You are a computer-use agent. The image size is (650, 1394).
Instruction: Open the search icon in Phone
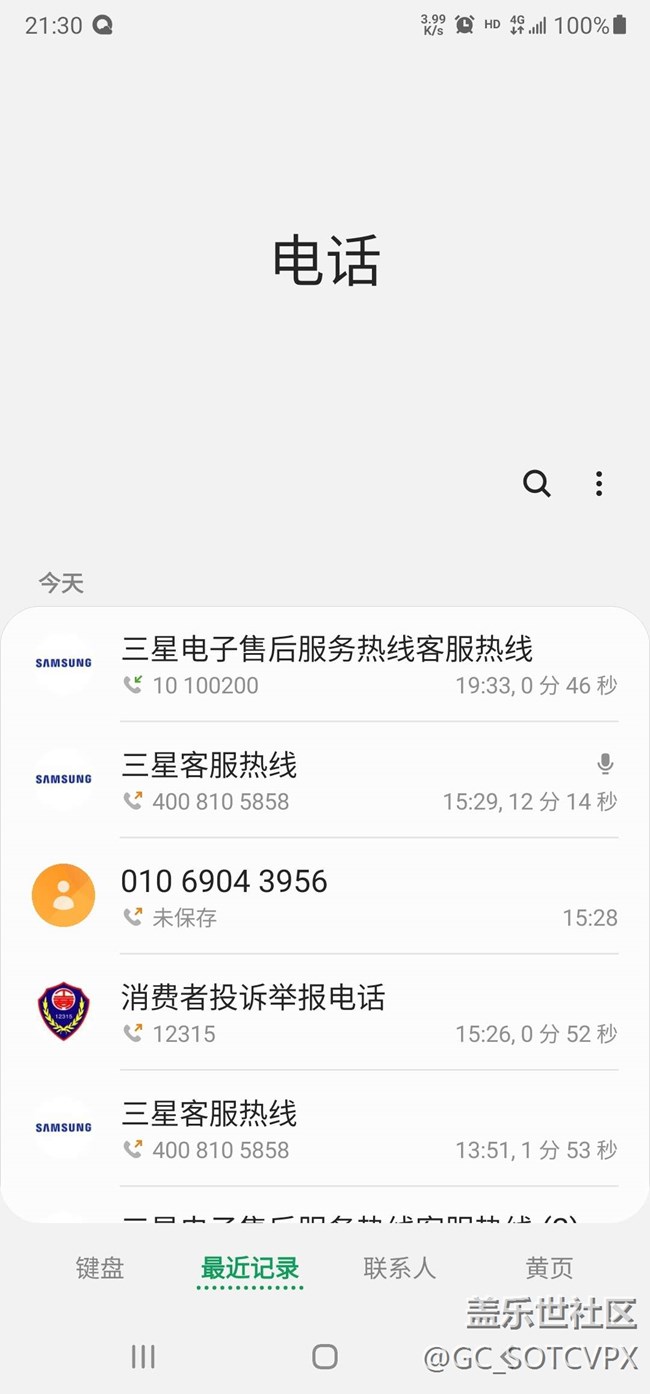tap(537, 484)
